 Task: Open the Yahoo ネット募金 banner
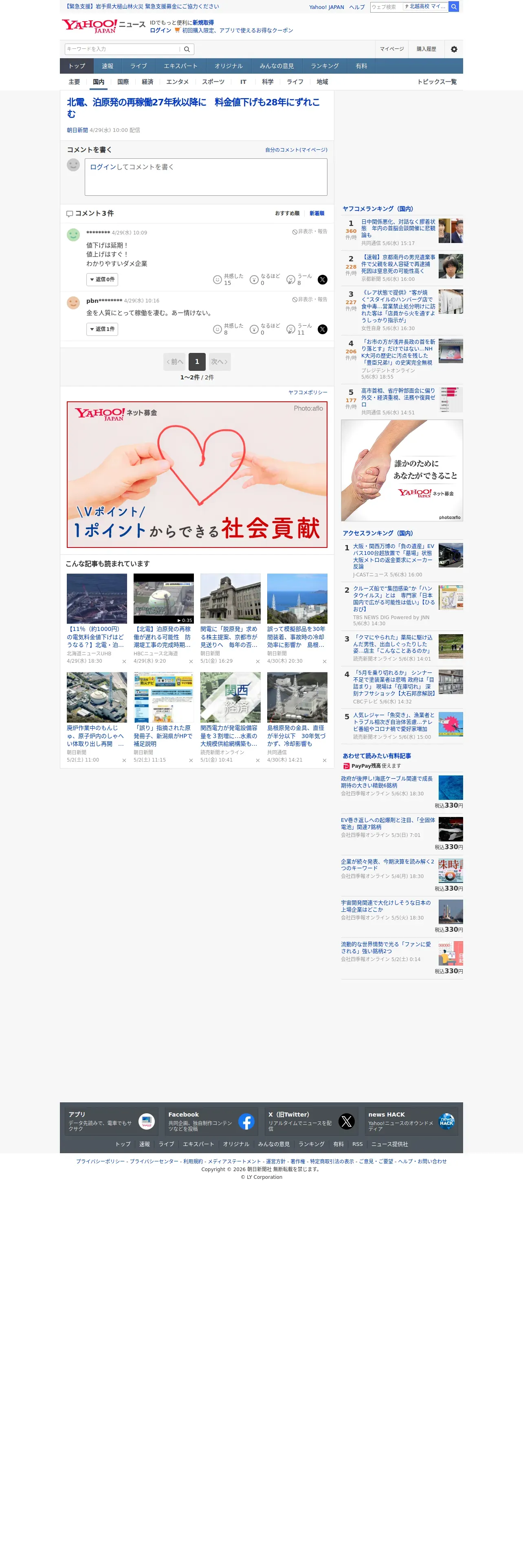pyautogui.click(x=197, y=475)
